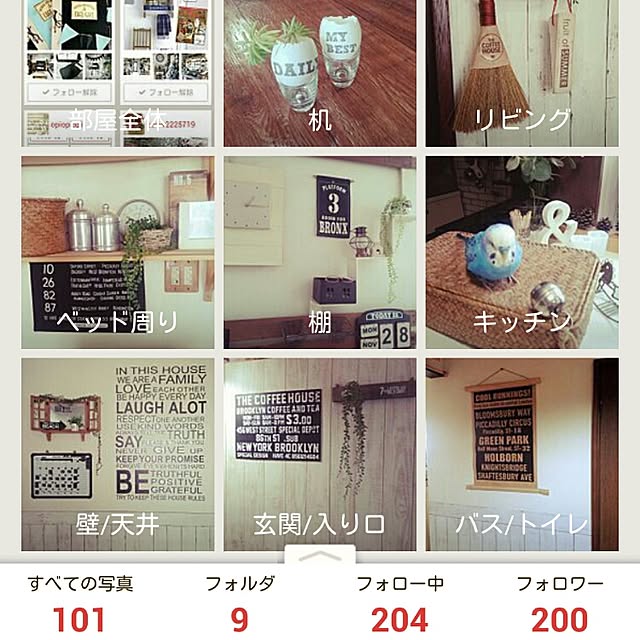
Task: Open the 部屋全体 folder tile
Action: pos(117,74)
